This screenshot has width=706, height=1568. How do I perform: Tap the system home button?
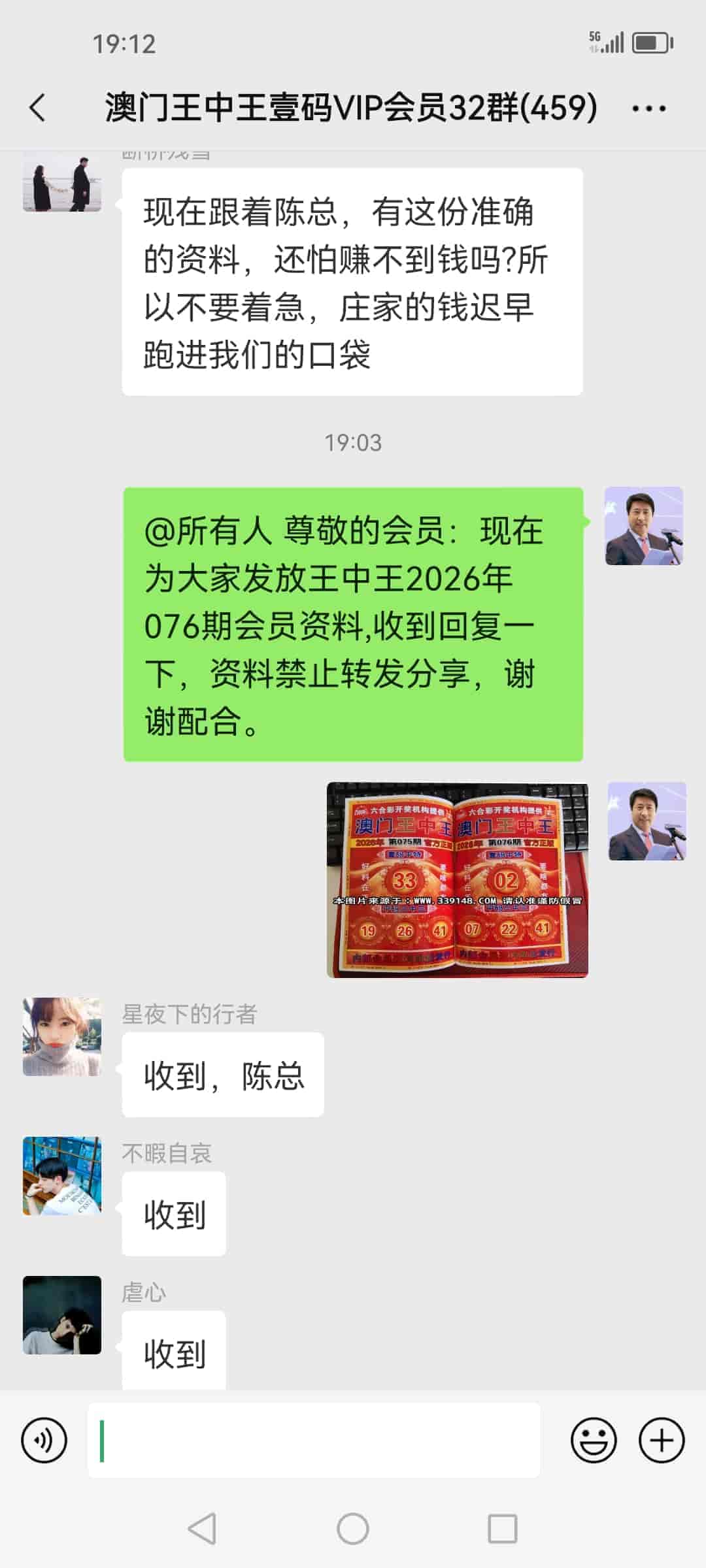click(353, 1529)
